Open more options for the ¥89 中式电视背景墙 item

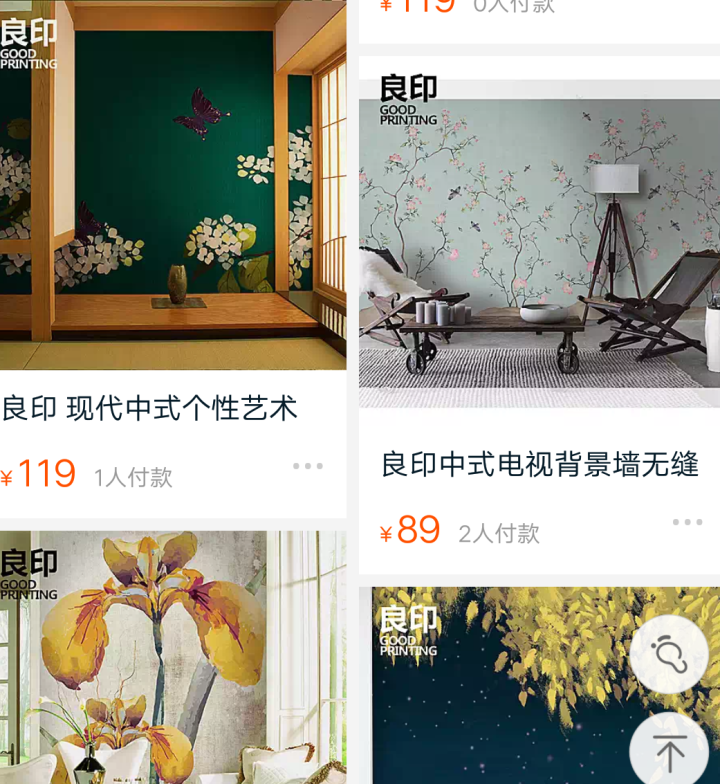coord(687,522)
